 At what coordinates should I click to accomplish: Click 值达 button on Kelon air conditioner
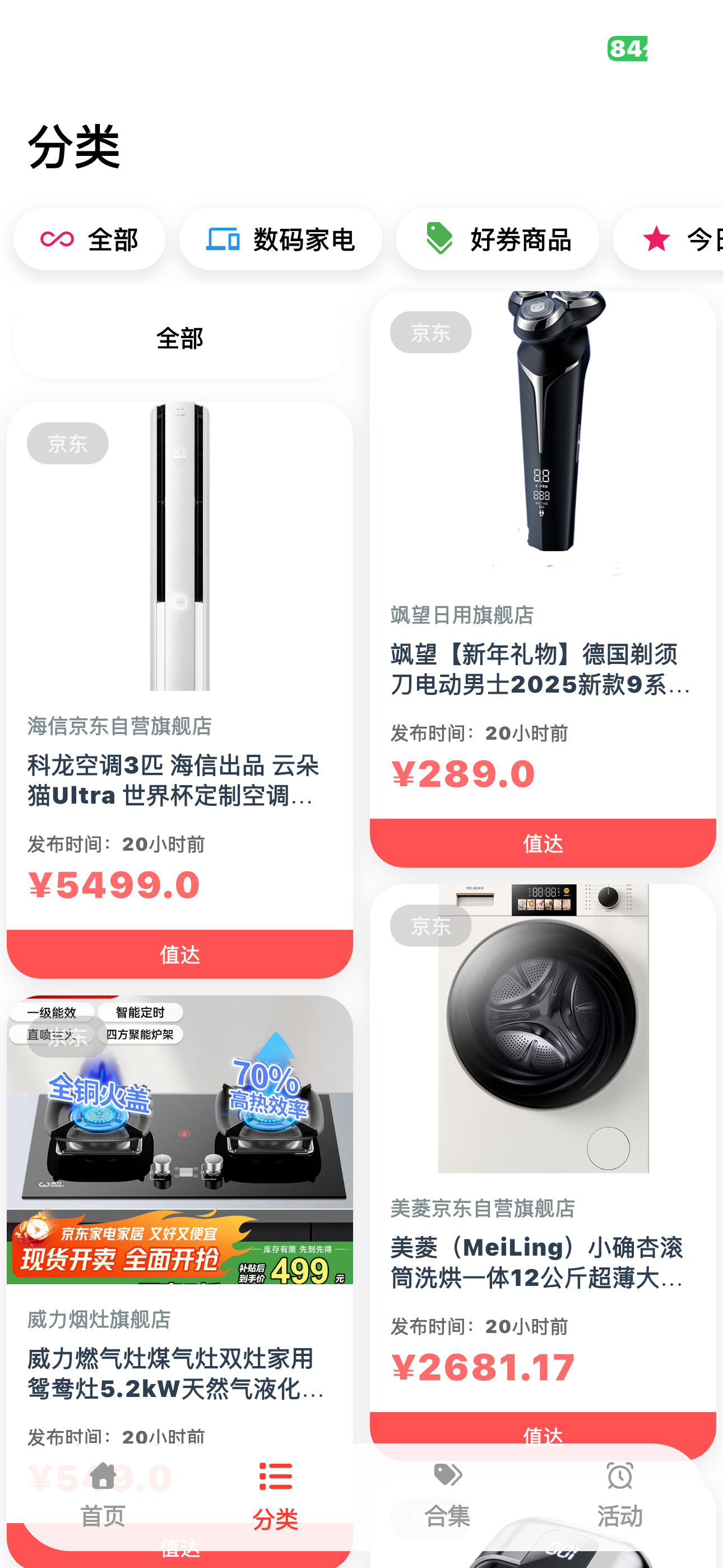pos(179,954)
